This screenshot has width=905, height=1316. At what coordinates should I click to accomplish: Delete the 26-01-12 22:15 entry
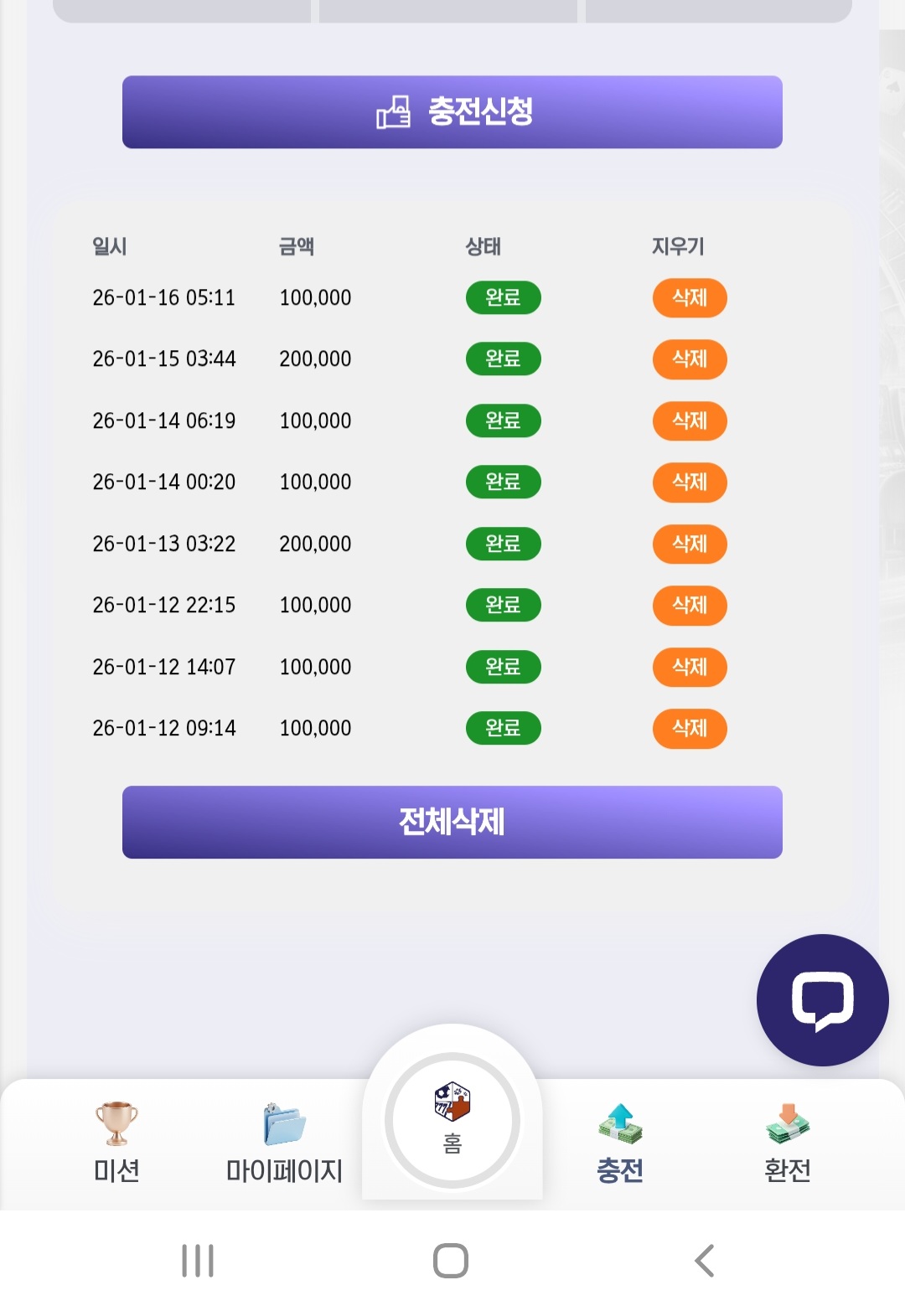(689, 605)
